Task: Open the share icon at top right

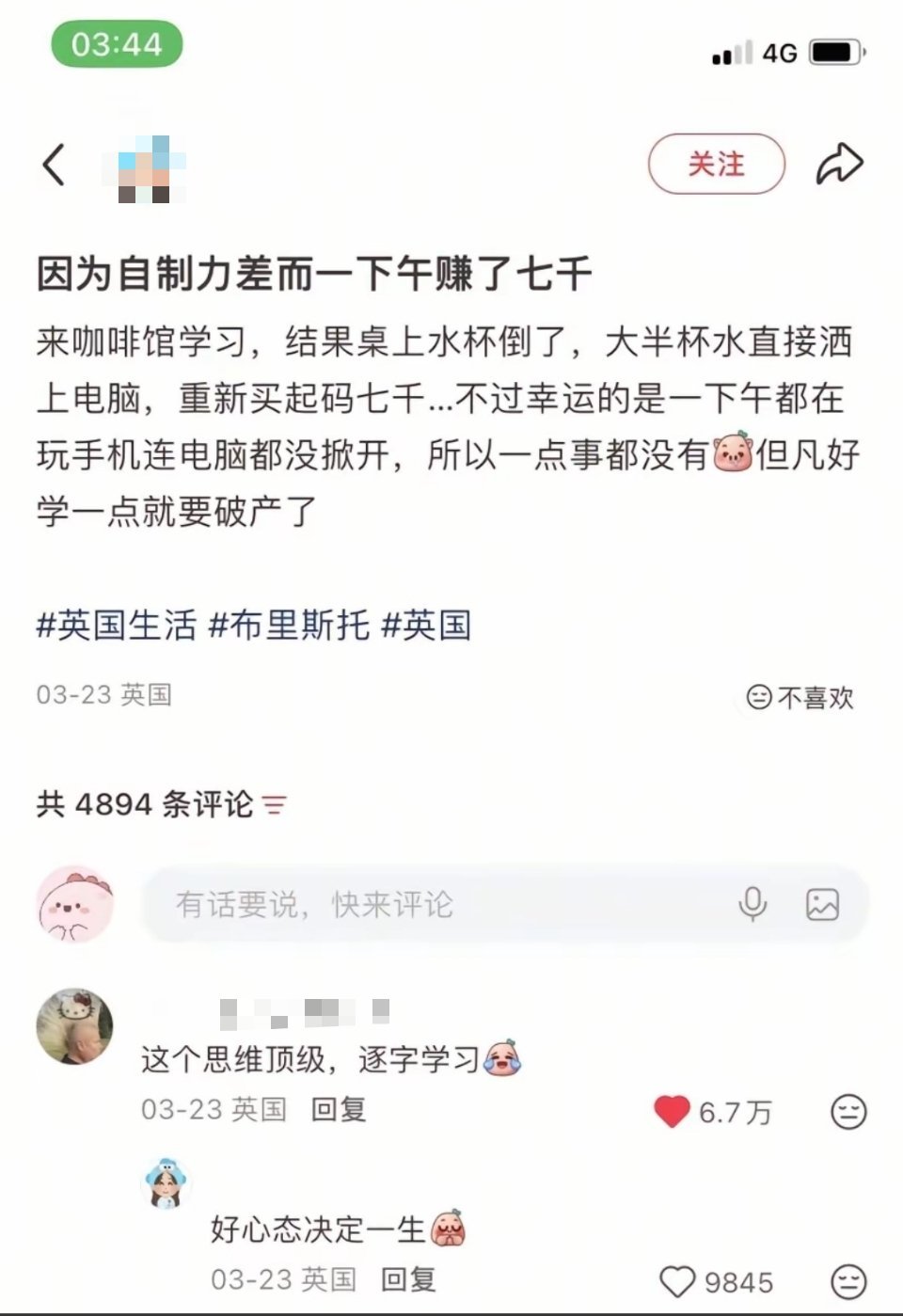Action: [840, 160]
